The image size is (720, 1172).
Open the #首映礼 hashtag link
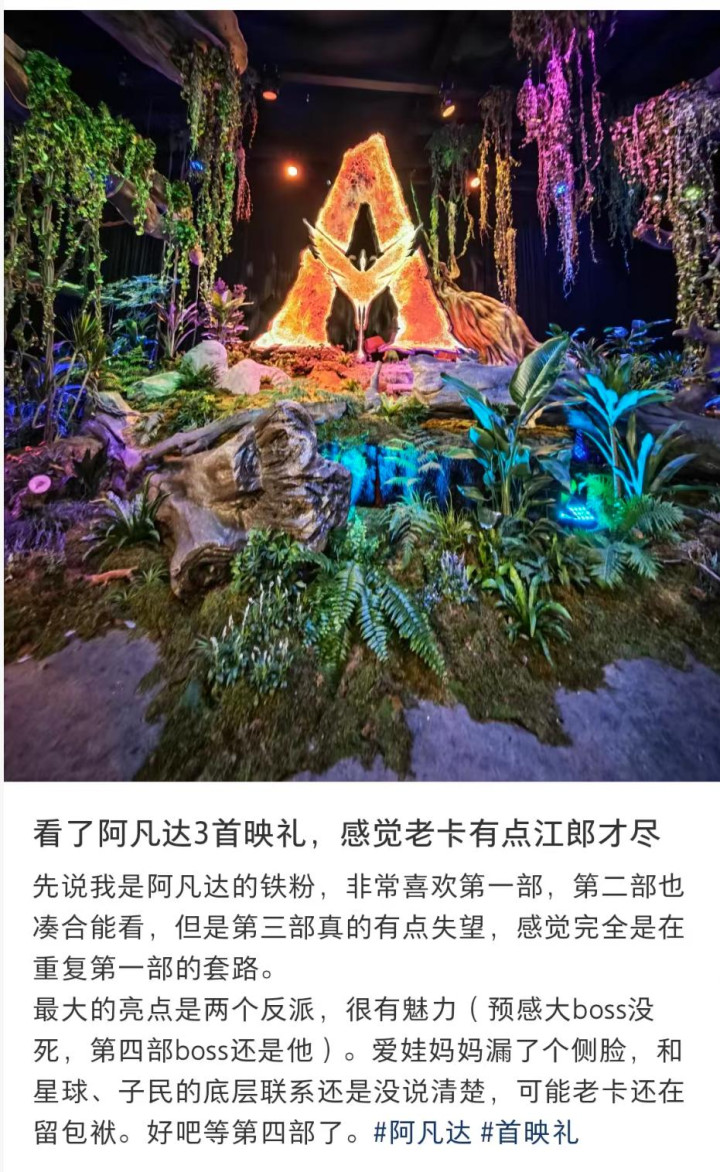pos(529,1133)
